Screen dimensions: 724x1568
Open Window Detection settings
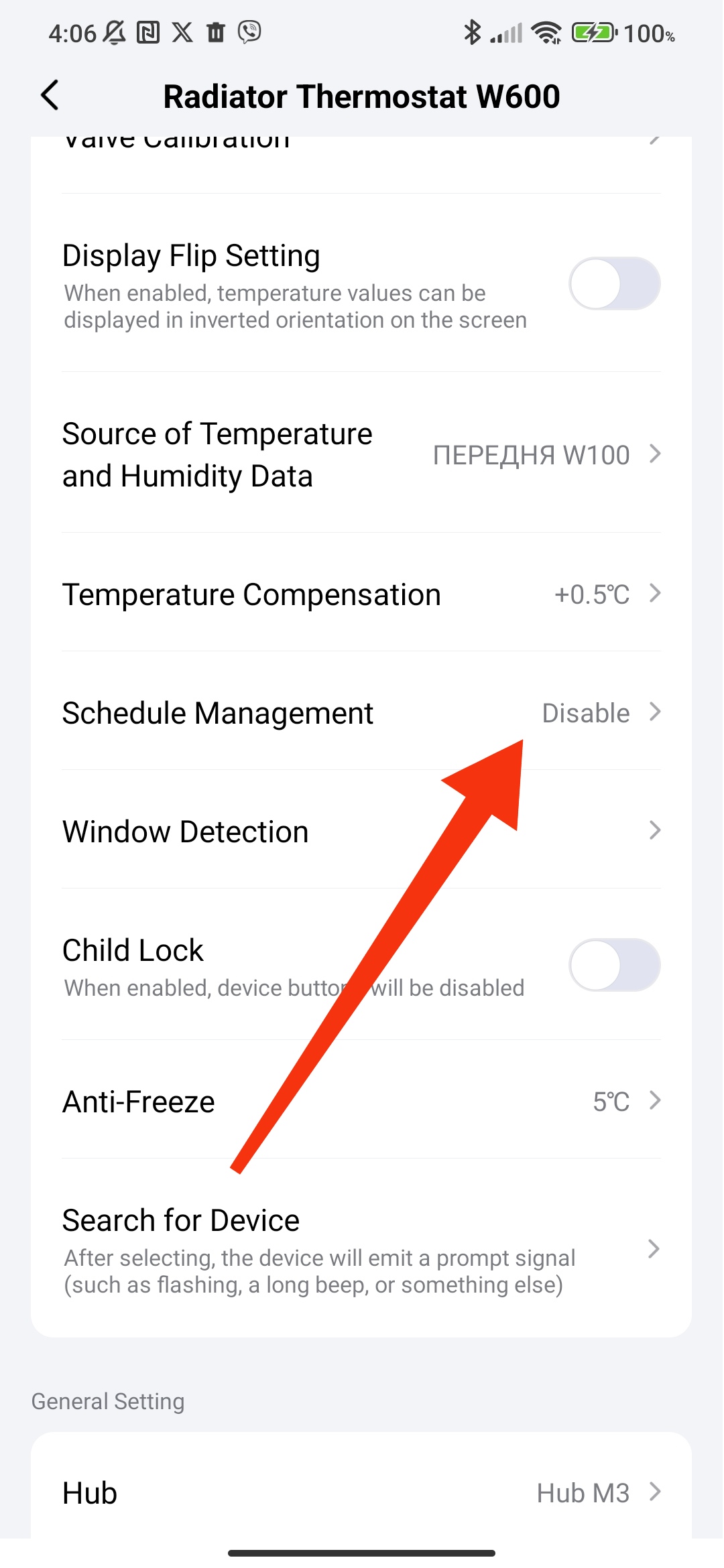tap(361, 832)
